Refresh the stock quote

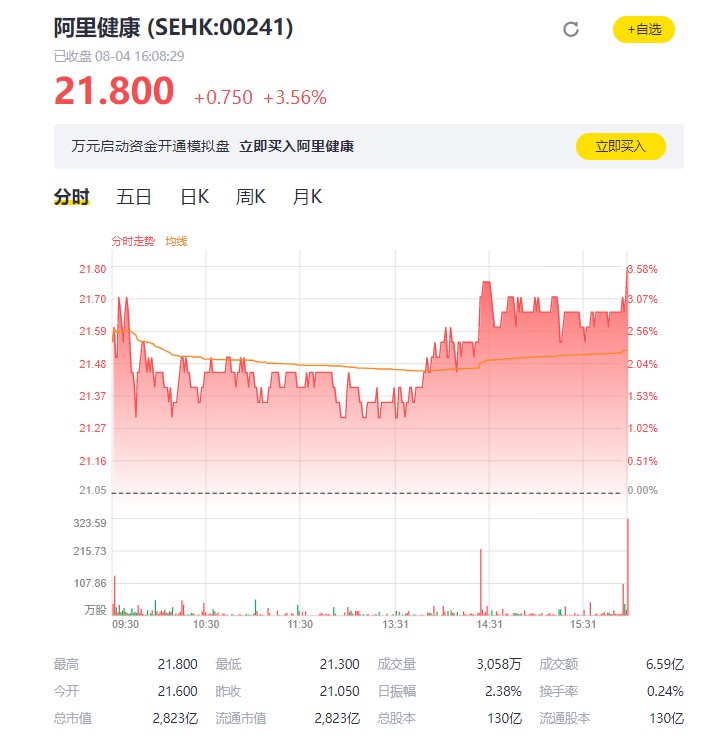(x=571, y=29)
